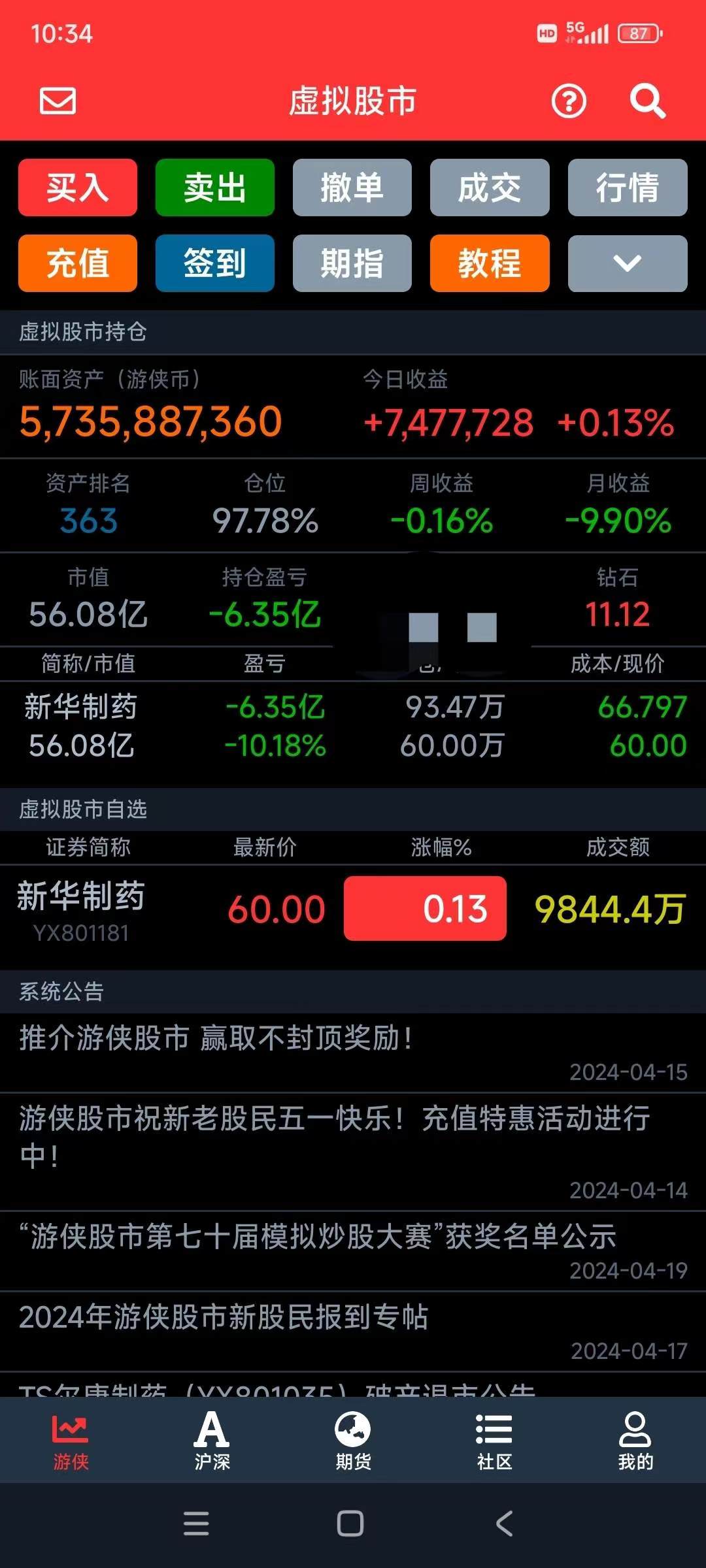Open the 期指 index futures button
706x1568 pixels.
pos(352,263)
